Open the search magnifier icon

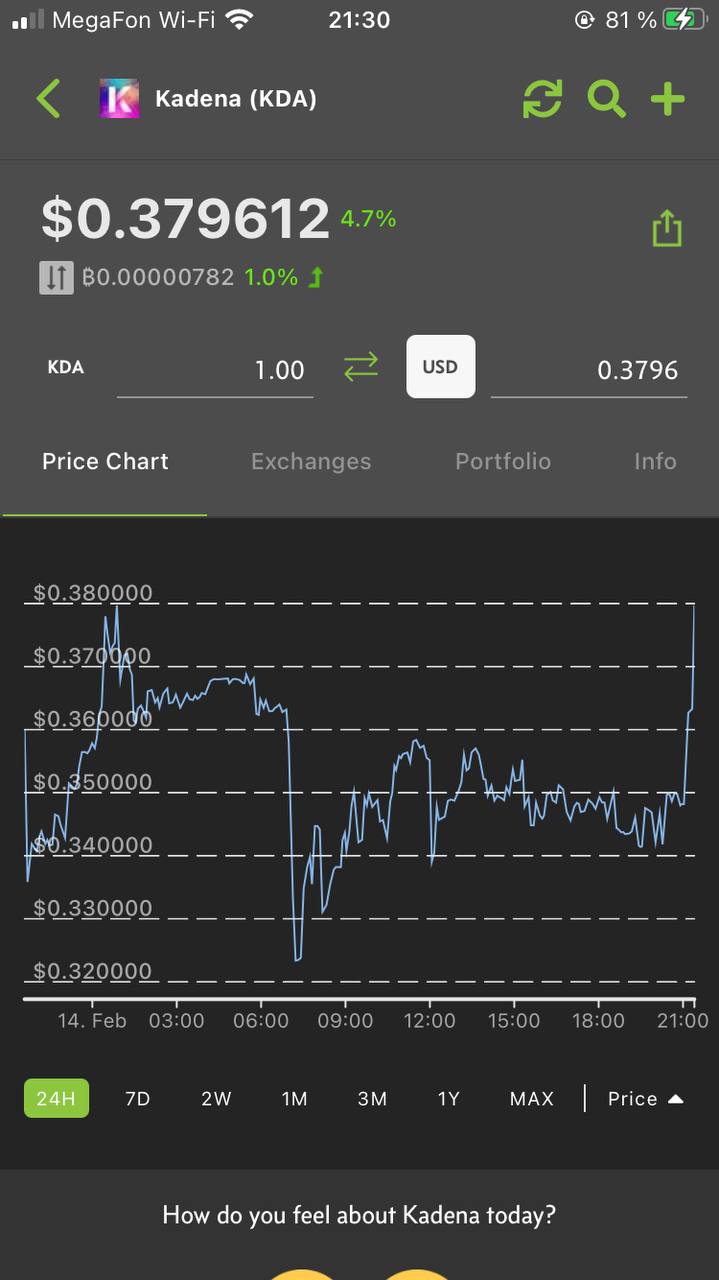pos(606,99)
